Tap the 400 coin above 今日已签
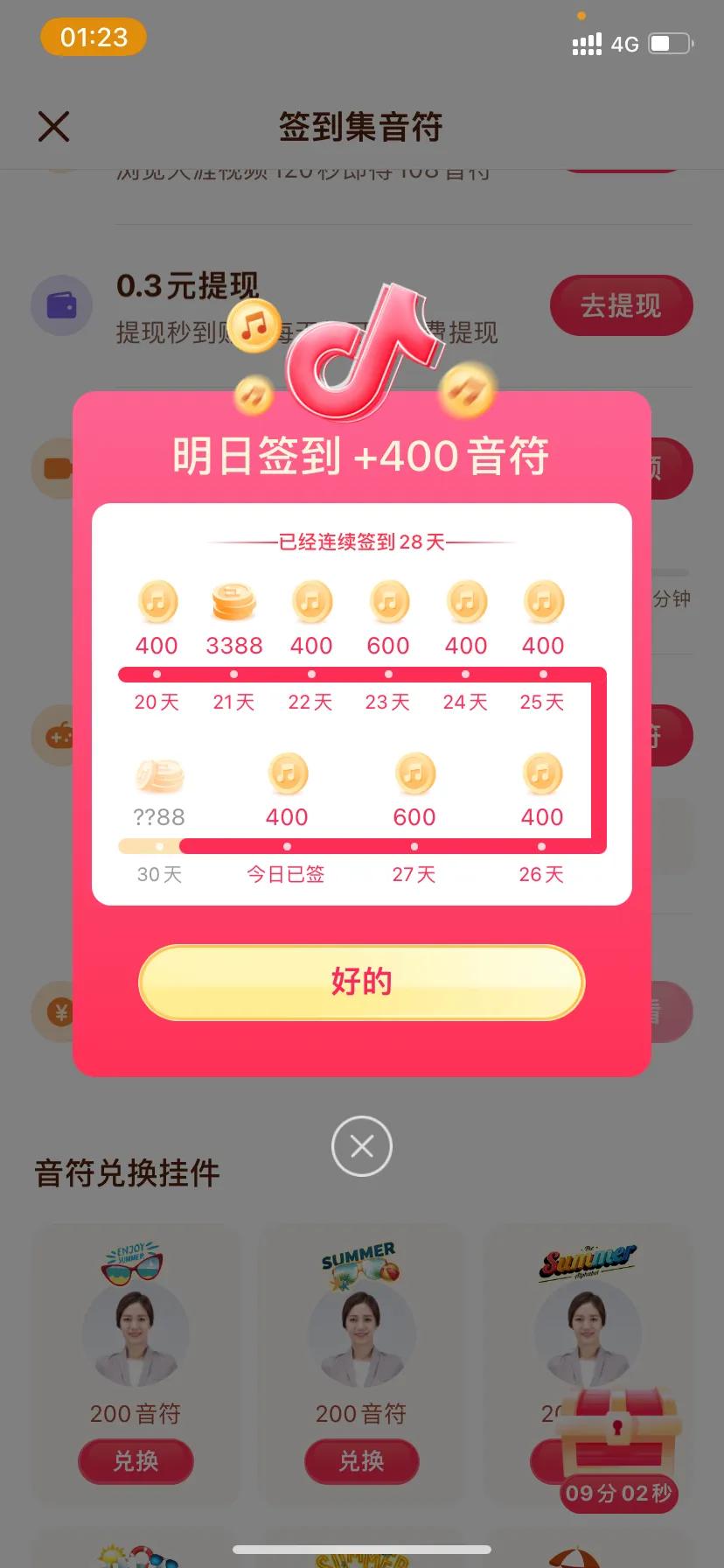The width and height of the screenshot is (724, 1568). click(x=286, y=773)
